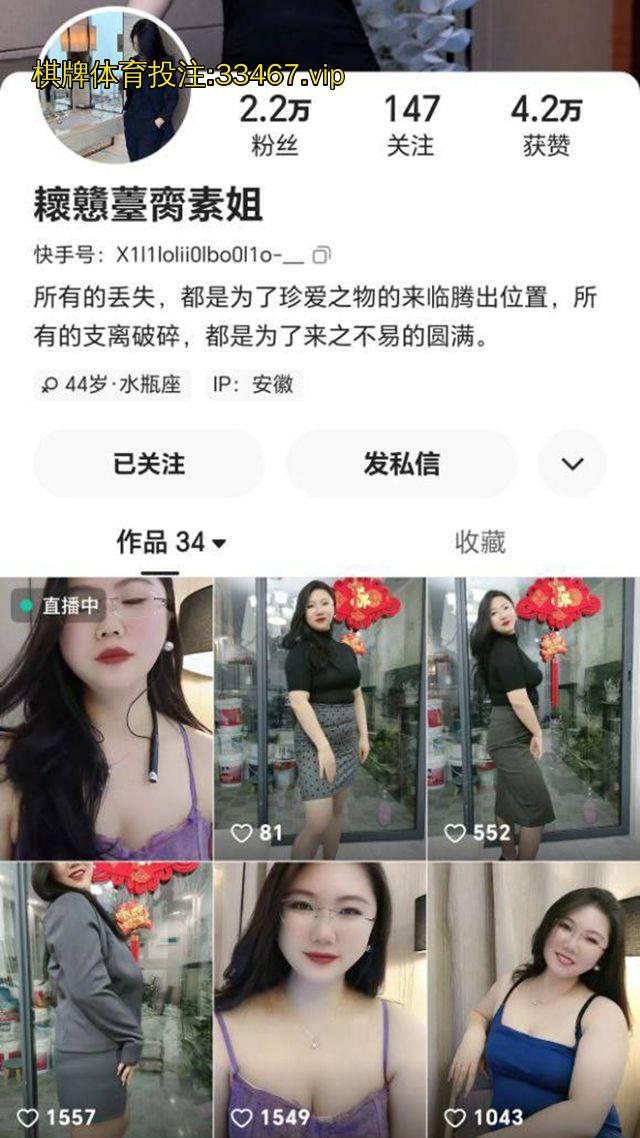This screenshot has width=640, height=1138.
Task: View the 147 关注 following list
Action: click(x=411, y=125)
